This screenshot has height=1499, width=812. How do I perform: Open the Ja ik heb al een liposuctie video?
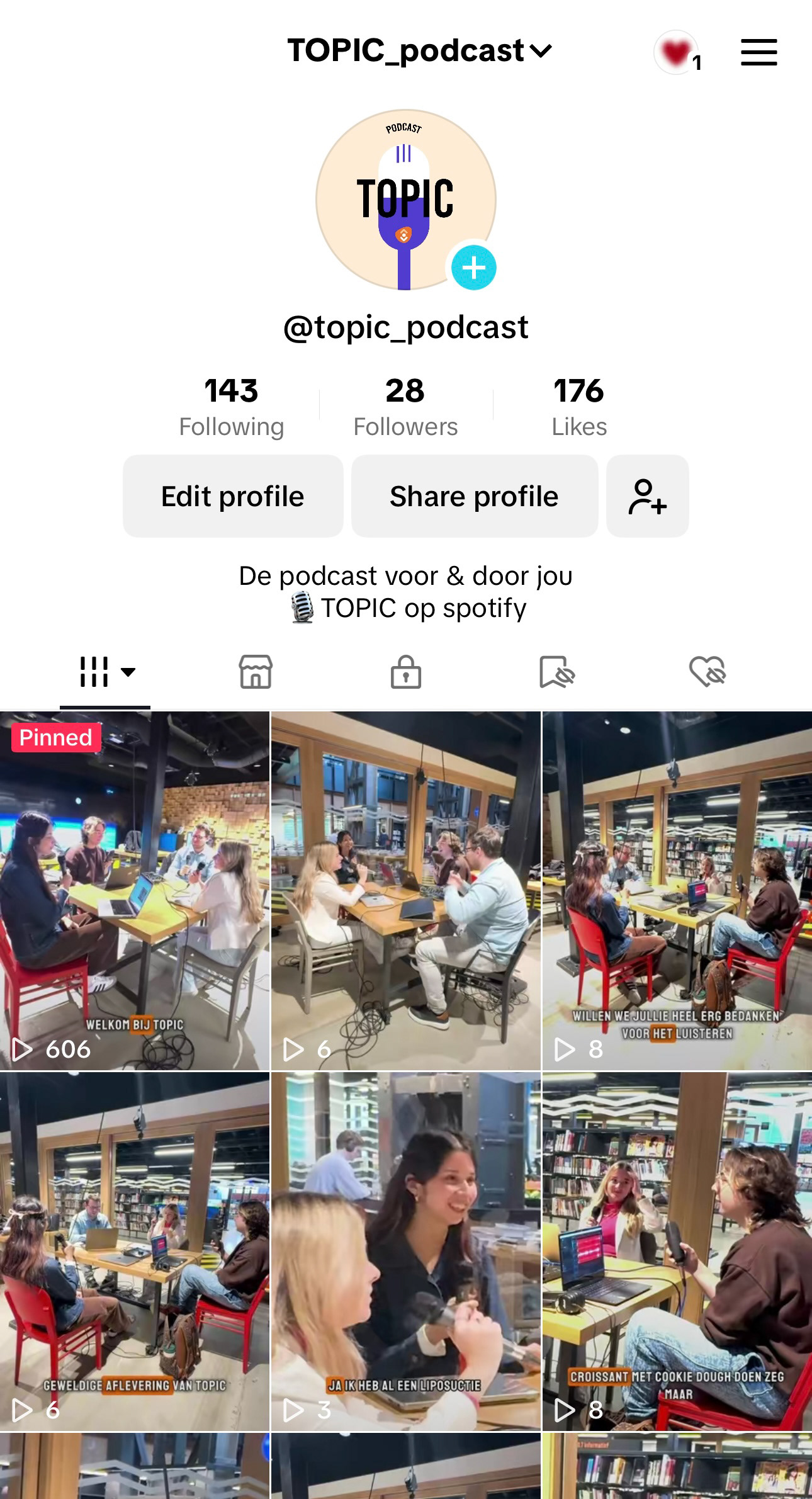(x=406, y=1252)
